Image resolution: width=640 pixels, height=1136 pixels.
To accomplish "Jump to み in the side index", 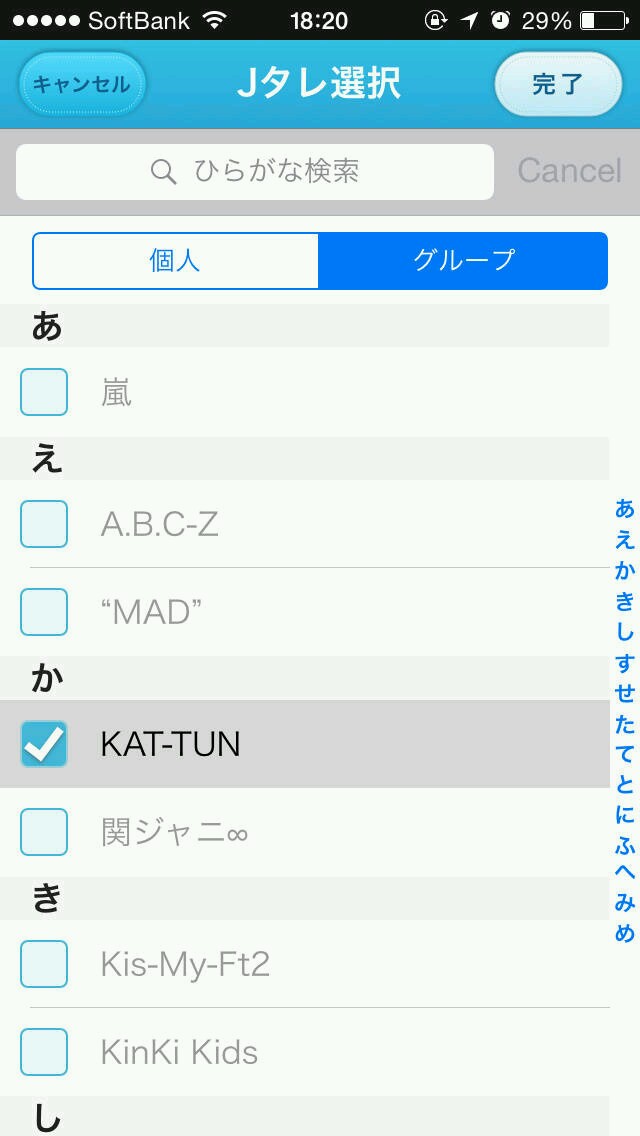I will 625,903.
